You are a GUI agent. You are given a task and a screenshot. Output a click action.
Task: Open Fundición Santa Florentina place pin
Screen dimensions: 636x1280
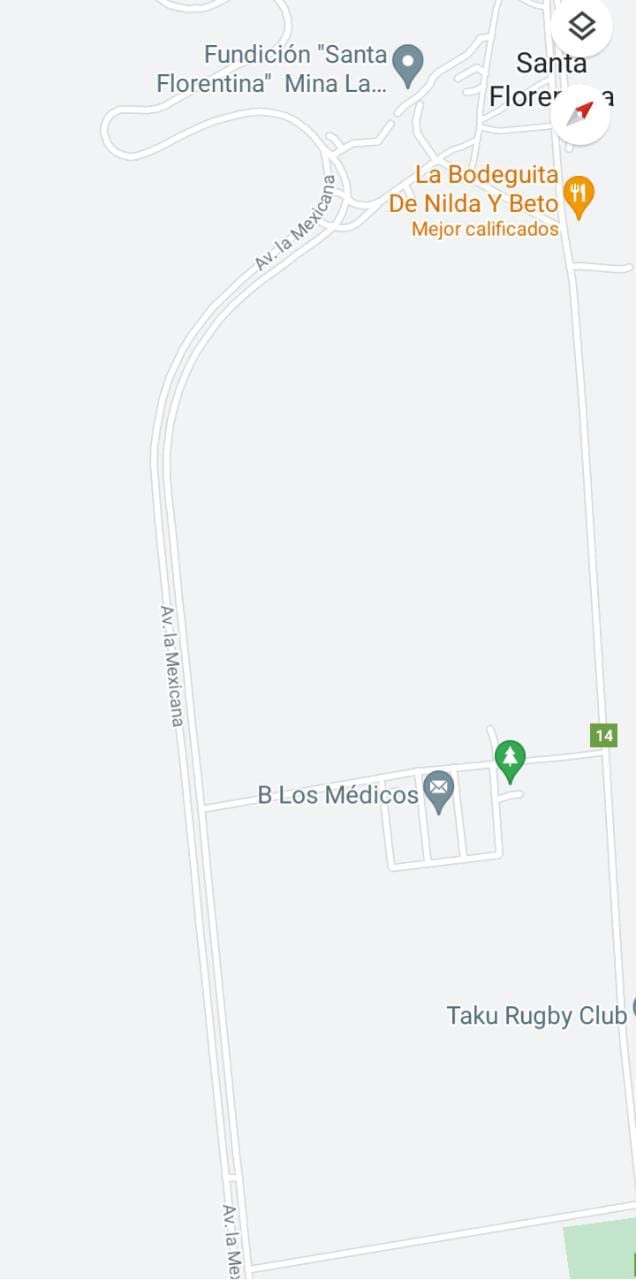pyautogui.click(x=407, y=66)
